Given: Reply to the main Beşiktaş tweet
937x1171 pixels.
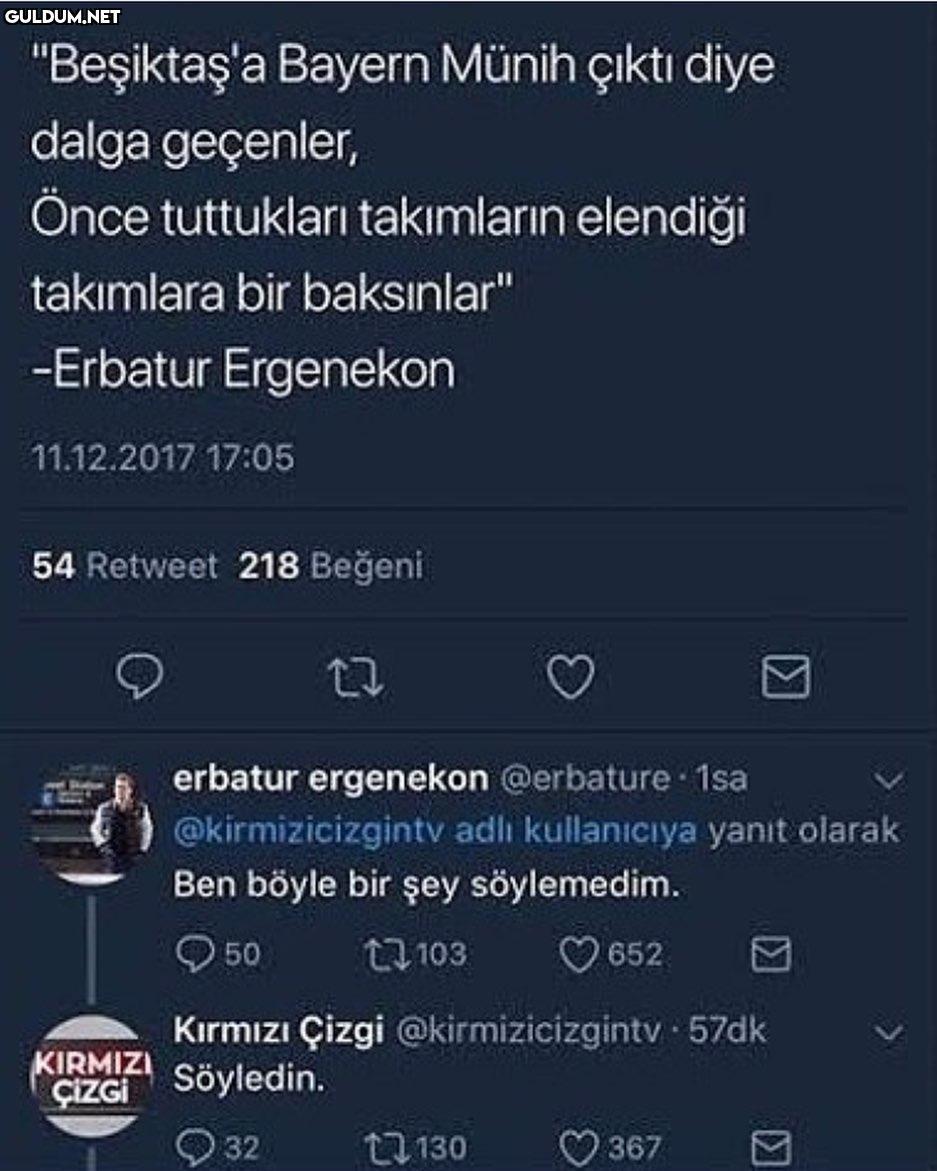Looking at the screenshot, I should tap(141, 677).
